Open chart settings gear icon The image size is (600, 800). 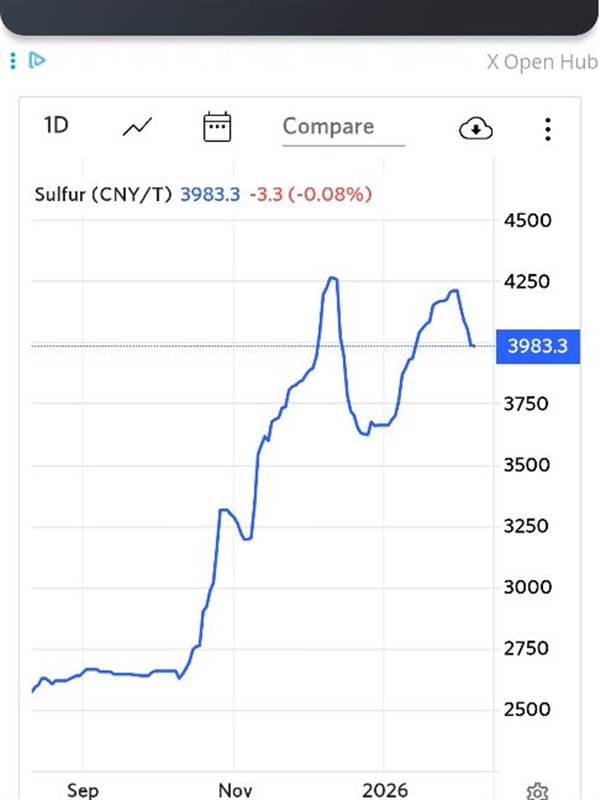pyautogui.click(x=537, y=792)
